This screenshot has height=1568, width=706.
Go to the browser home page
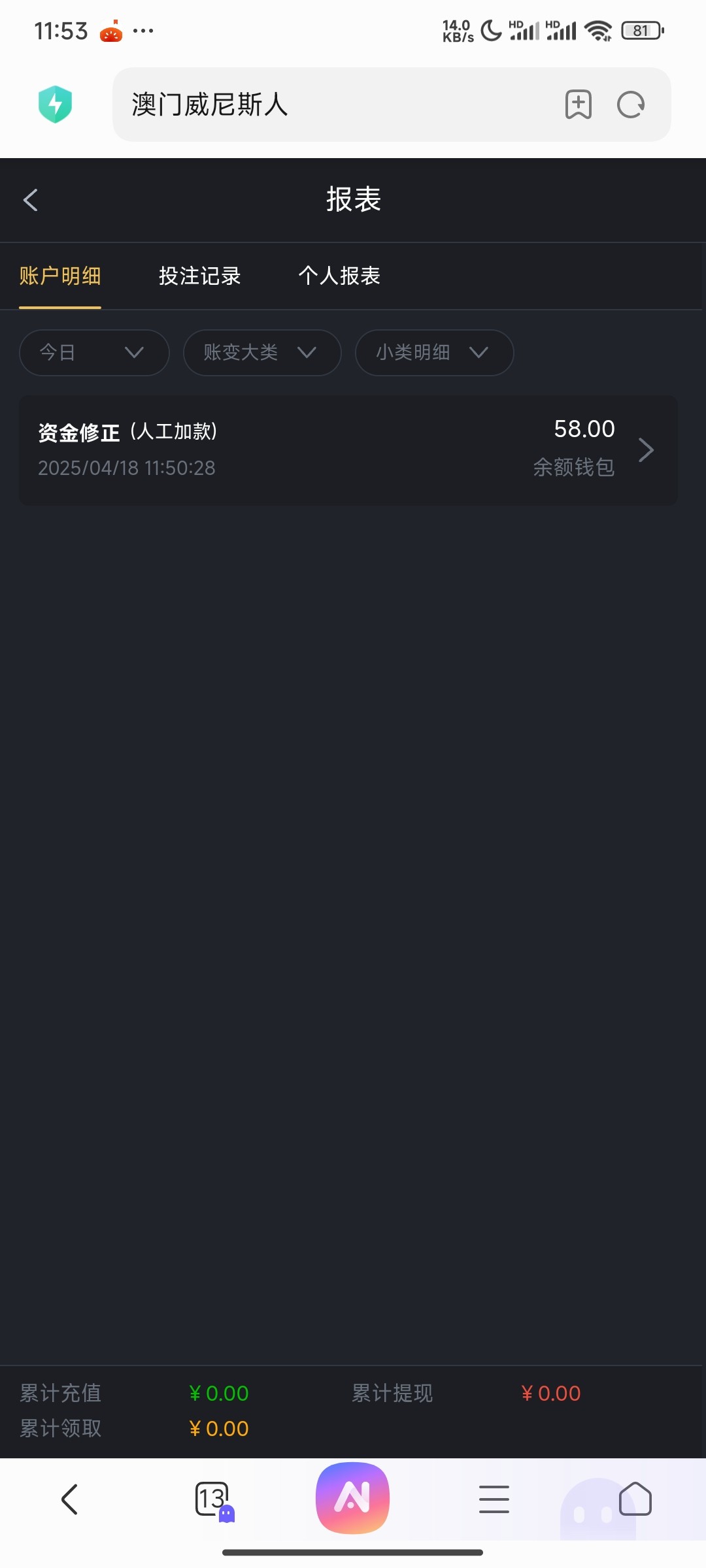(x=635, y=1499)
